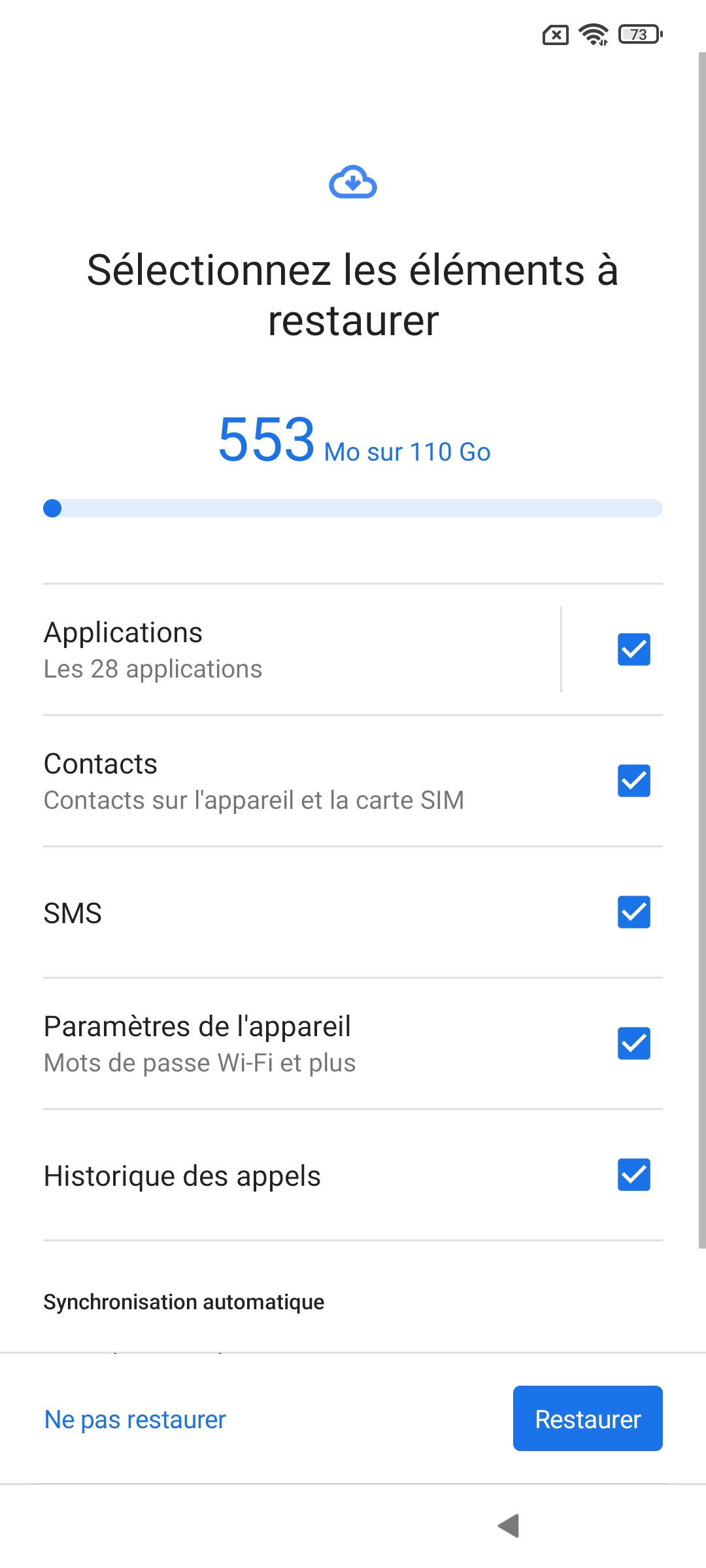The image size is (706, 1568).
Task: Go back with the system back arrow
Action: [x=509, y=1526]
